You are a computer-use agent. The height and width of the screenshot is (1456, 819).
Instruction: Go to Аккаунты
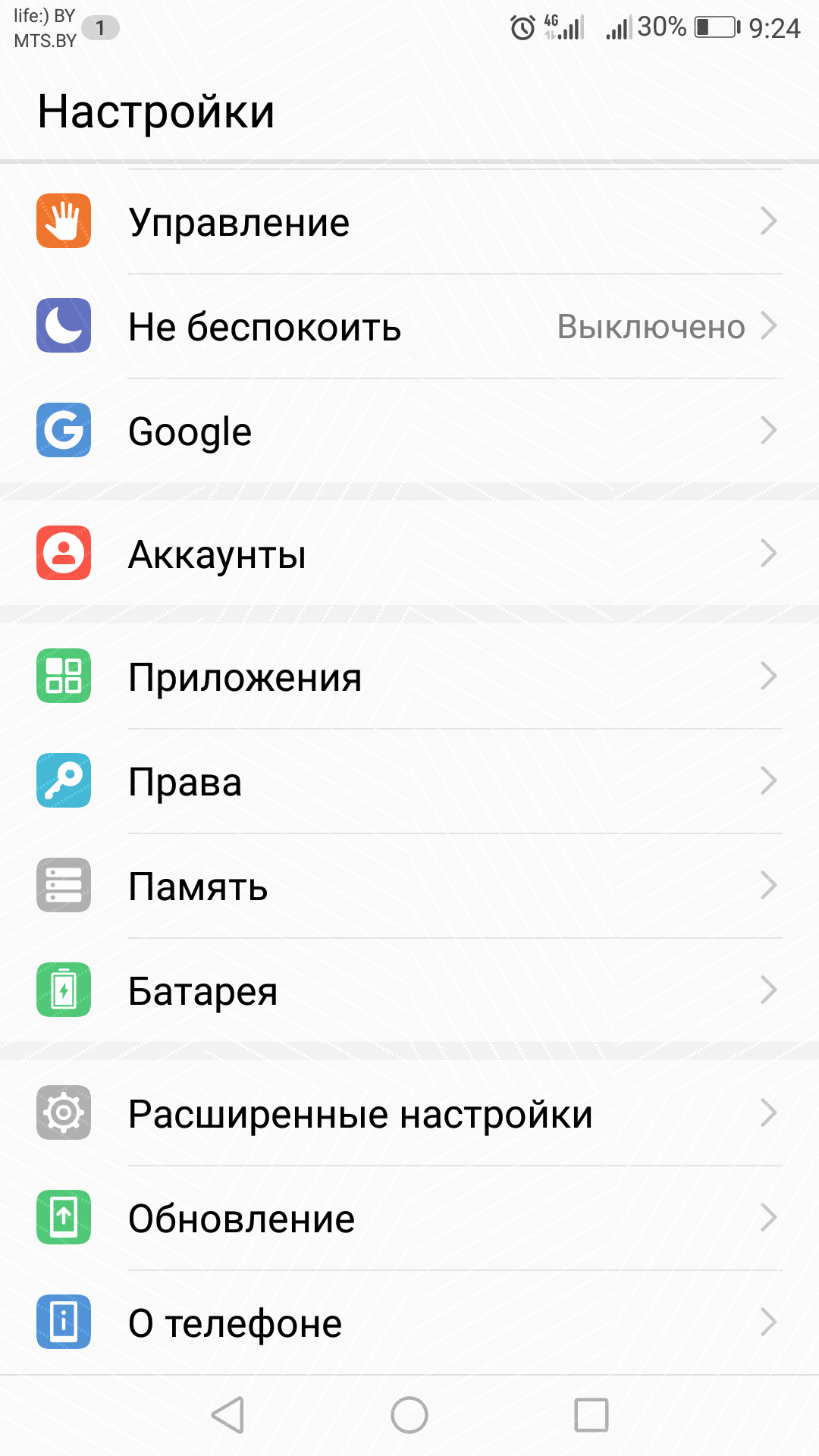point(409,554)
